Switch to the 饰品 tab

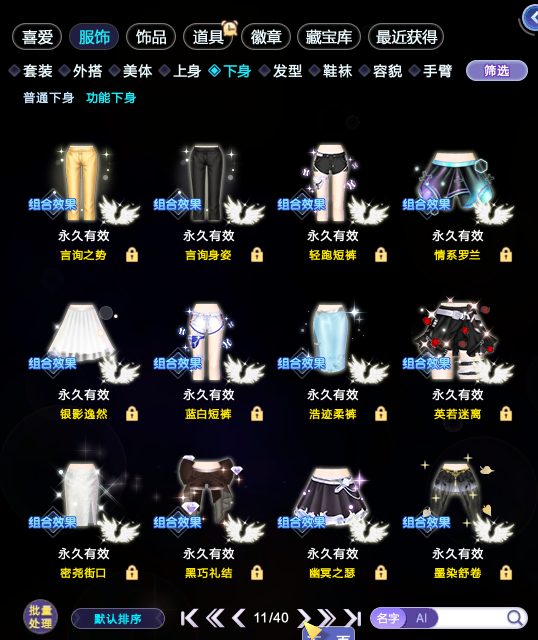click(151, 37)
